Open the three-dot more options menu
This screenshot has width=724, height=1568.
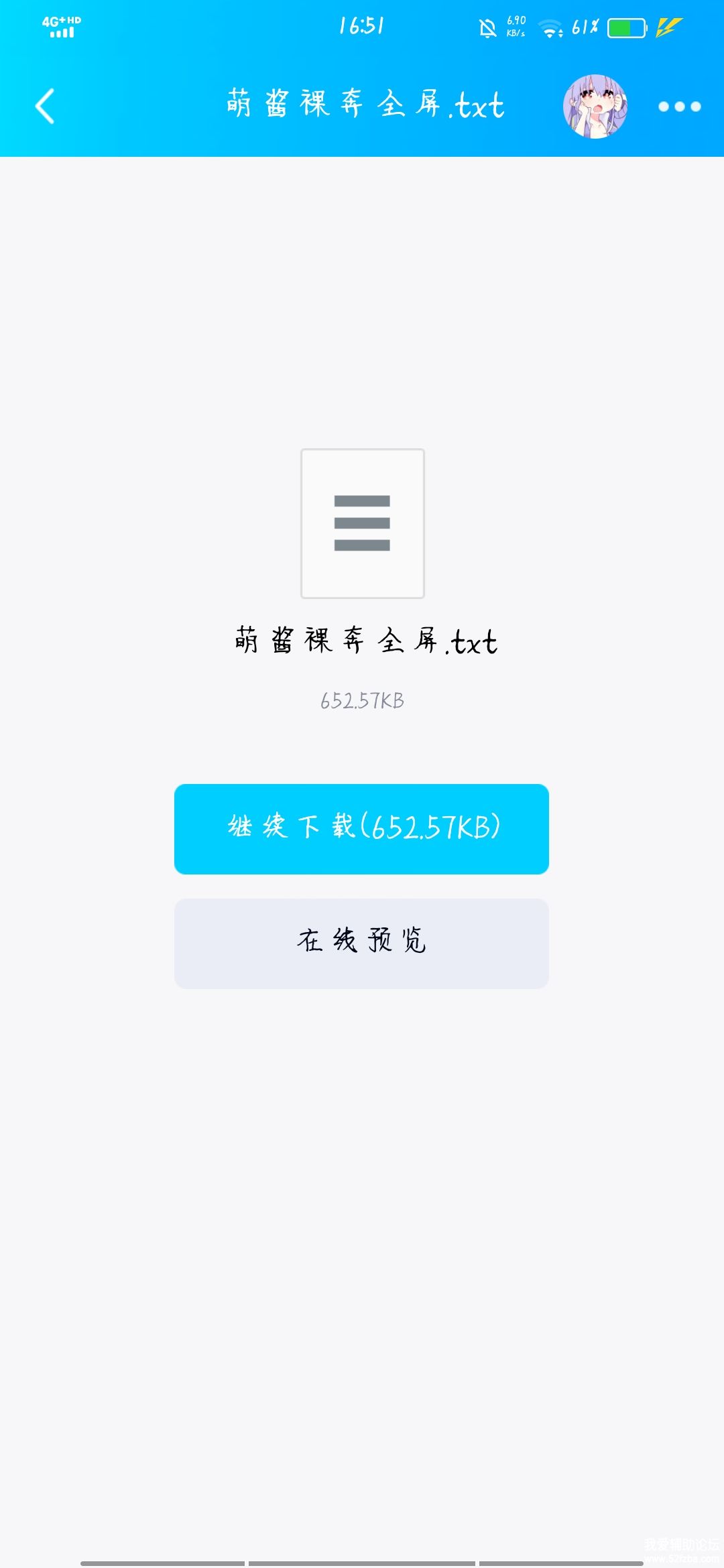click(679, 107)
